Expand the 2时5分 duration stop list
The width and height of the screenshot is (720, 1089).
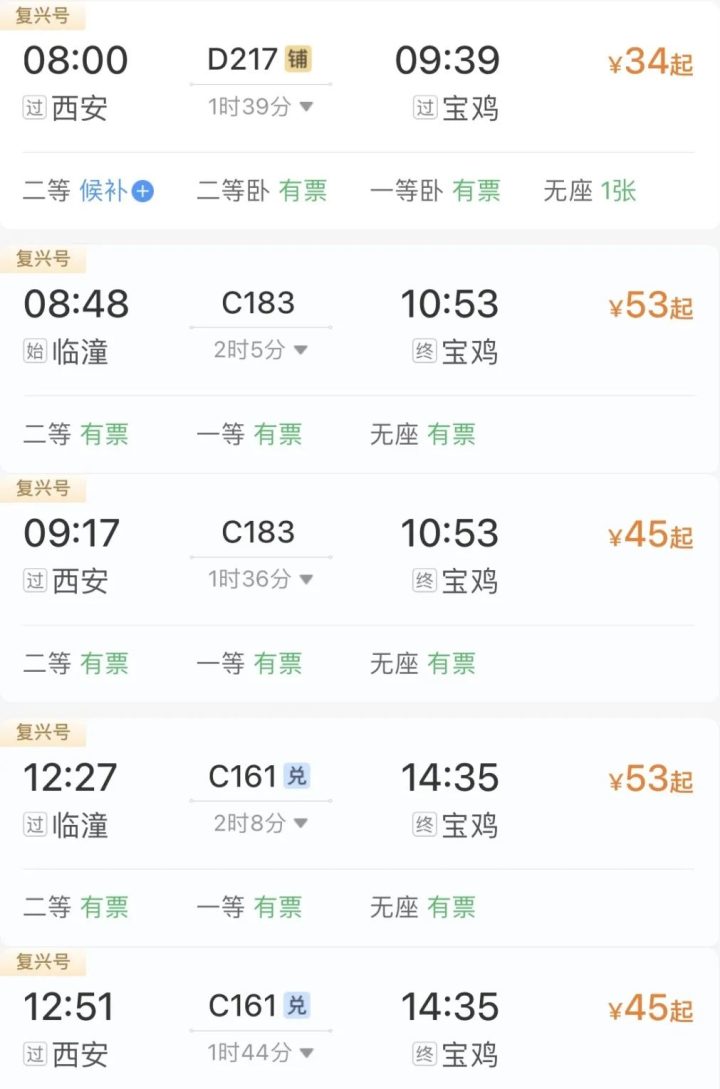pos(261,350)
